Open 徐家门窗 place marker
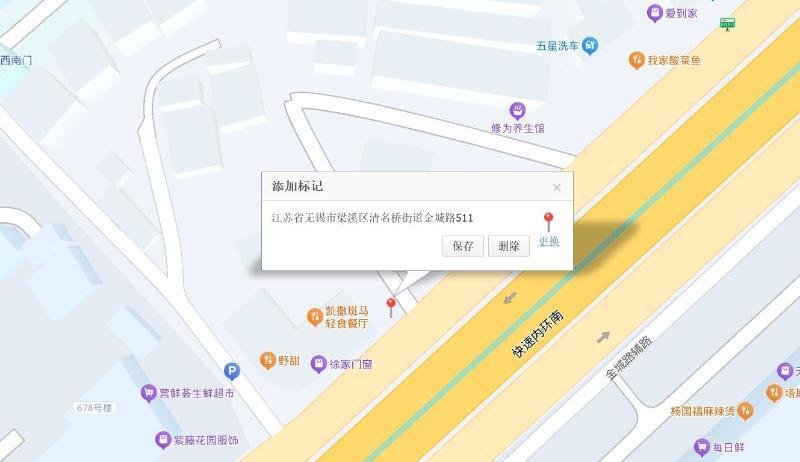The width and height of the screenshot is (800, 462). click(319, 364)
